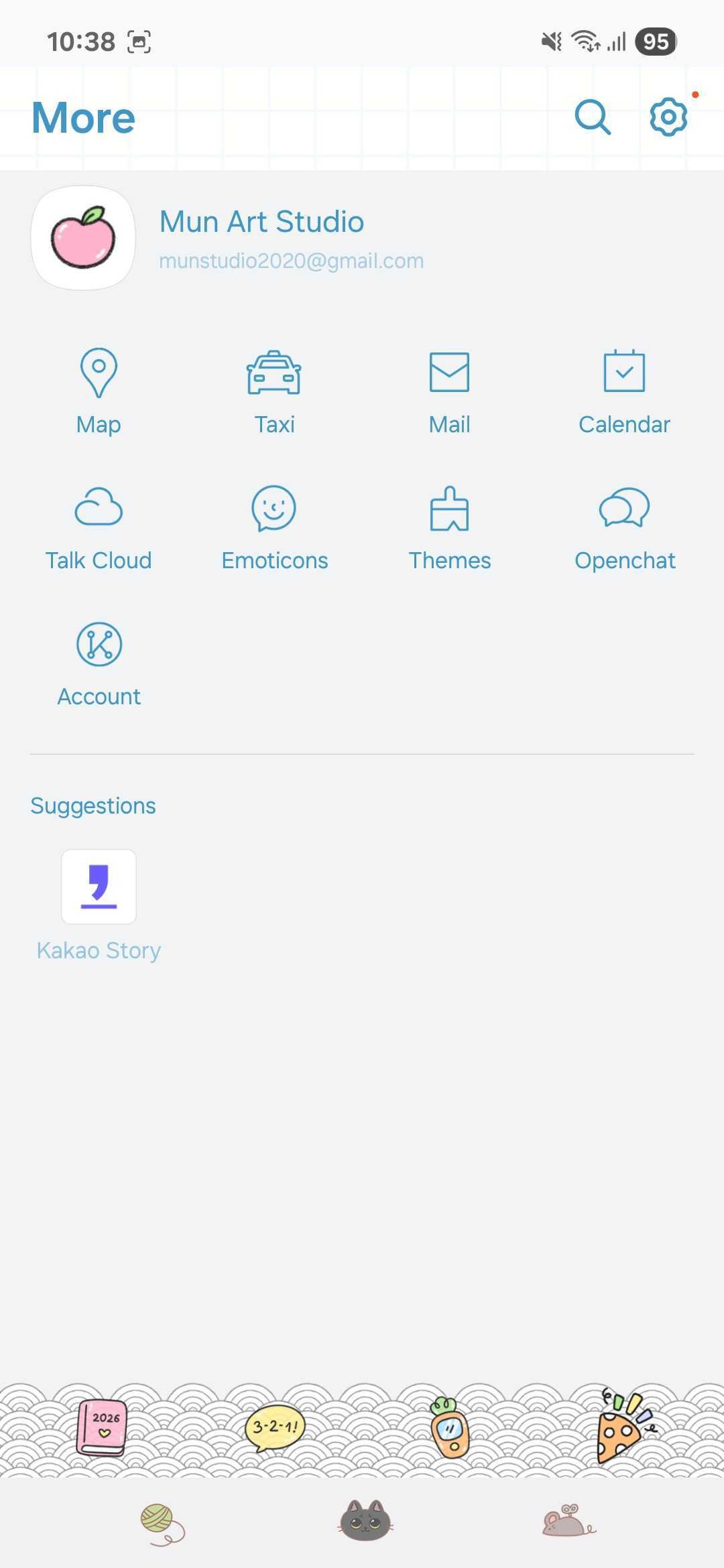Image resolution: width=724 pixels, height=1568 pixels.
Task: Switch to the pink 2026 diary tab
Action: (102, 1429)
